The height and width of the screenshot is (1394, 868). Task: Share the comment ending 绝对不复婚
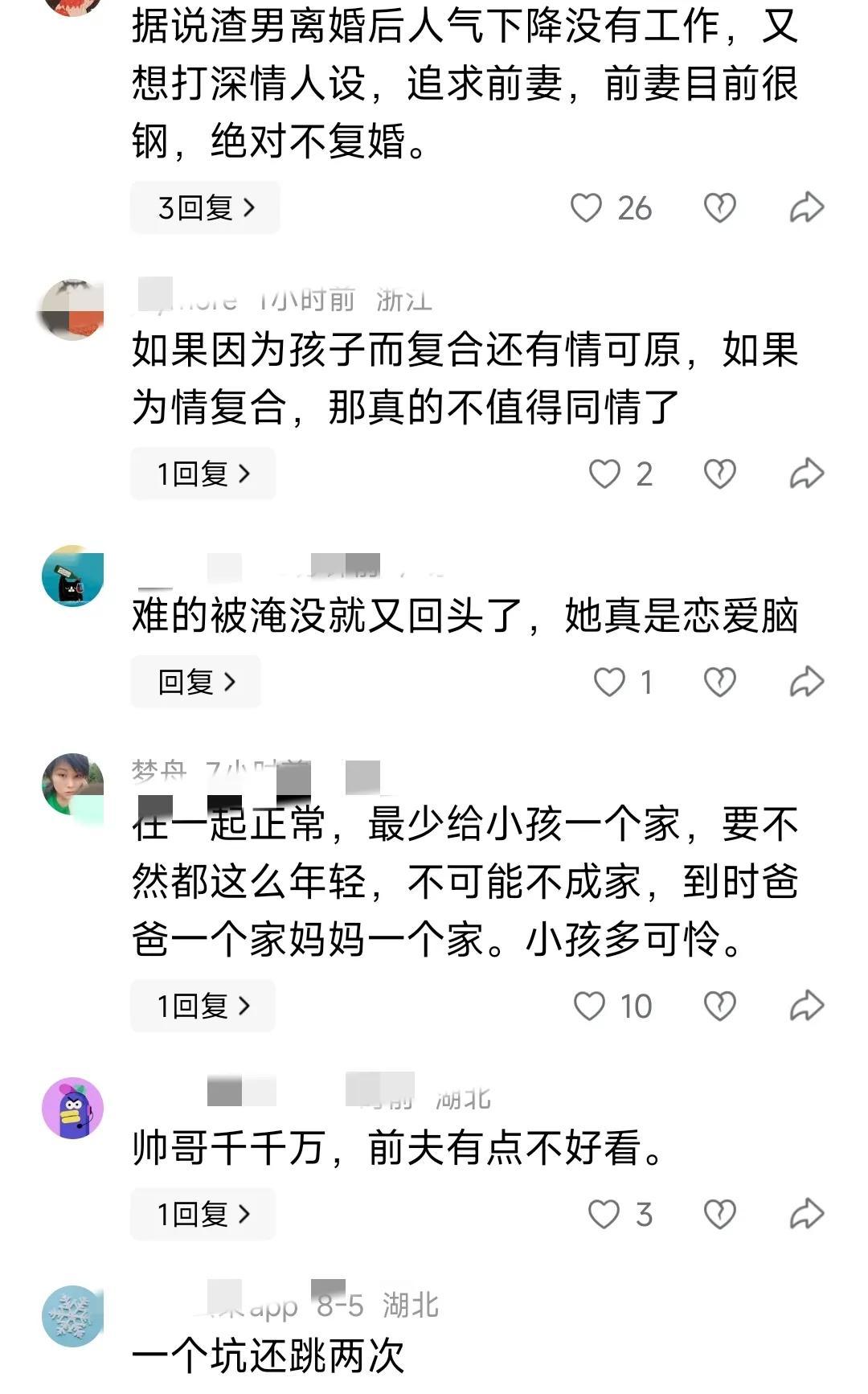pyautogui.click(x=806, y=208)
